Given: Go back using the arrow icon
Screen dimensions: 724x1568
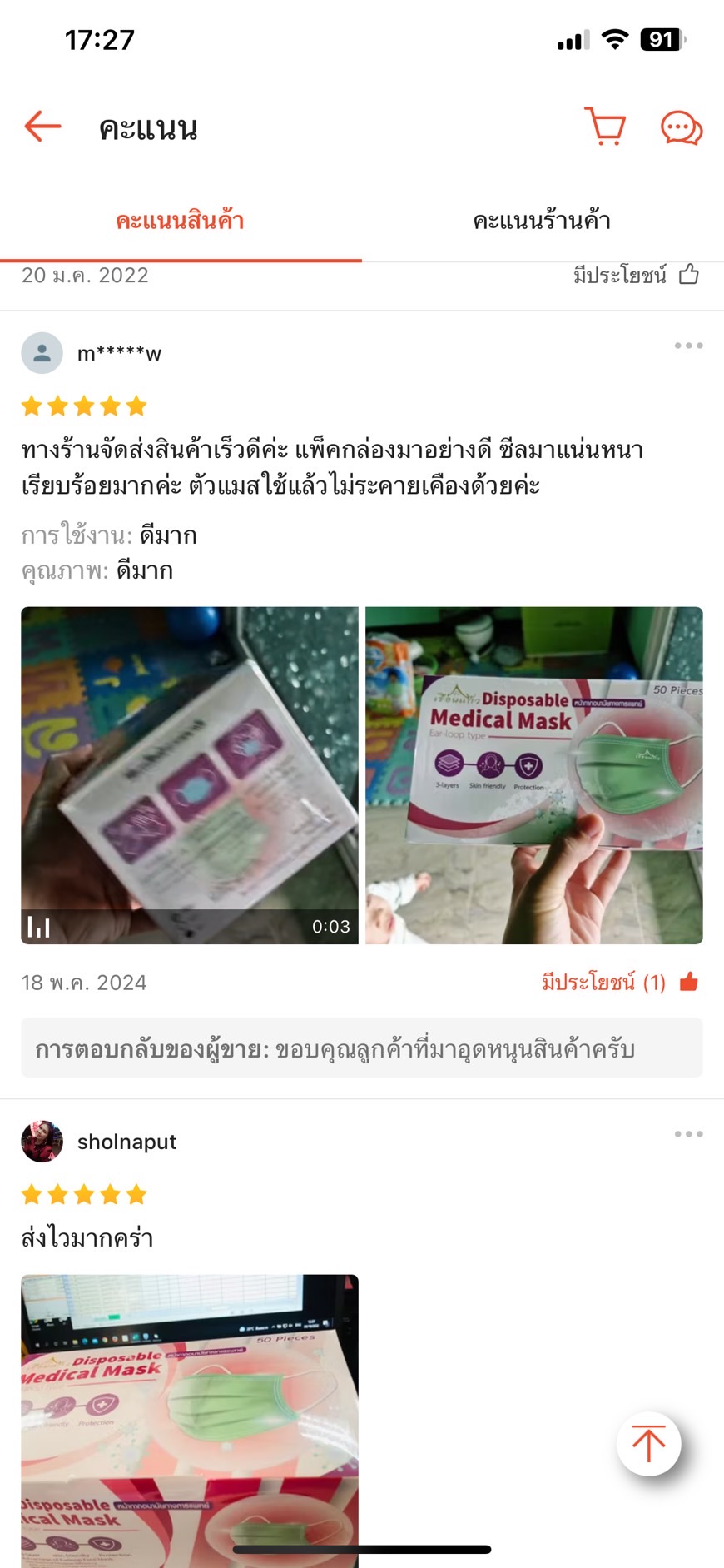Looking at the screenshot, I should (x=43, y=127).
